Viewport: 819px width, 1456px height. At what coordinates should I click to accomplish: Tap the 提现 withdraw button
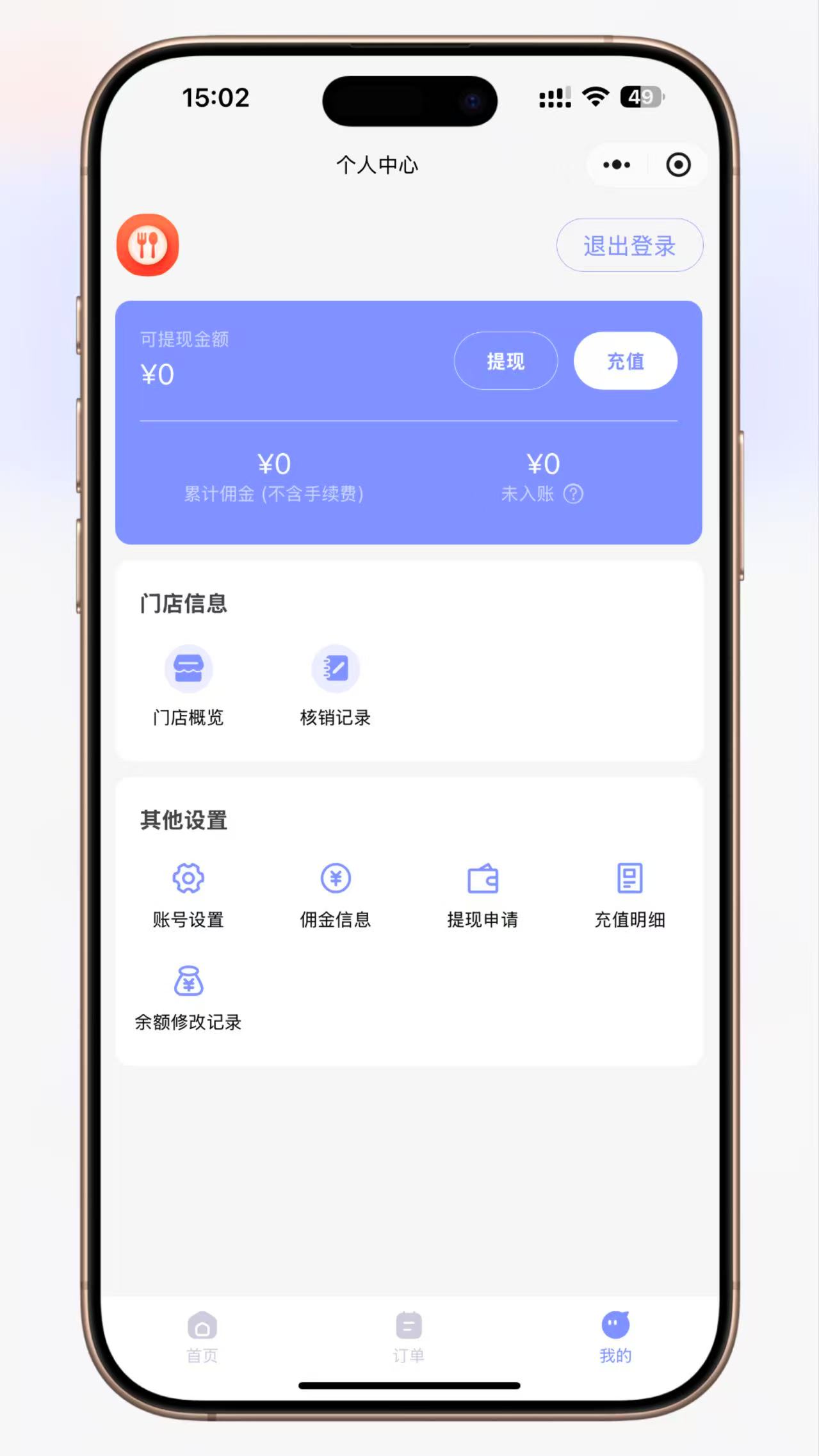click(506, 361)
